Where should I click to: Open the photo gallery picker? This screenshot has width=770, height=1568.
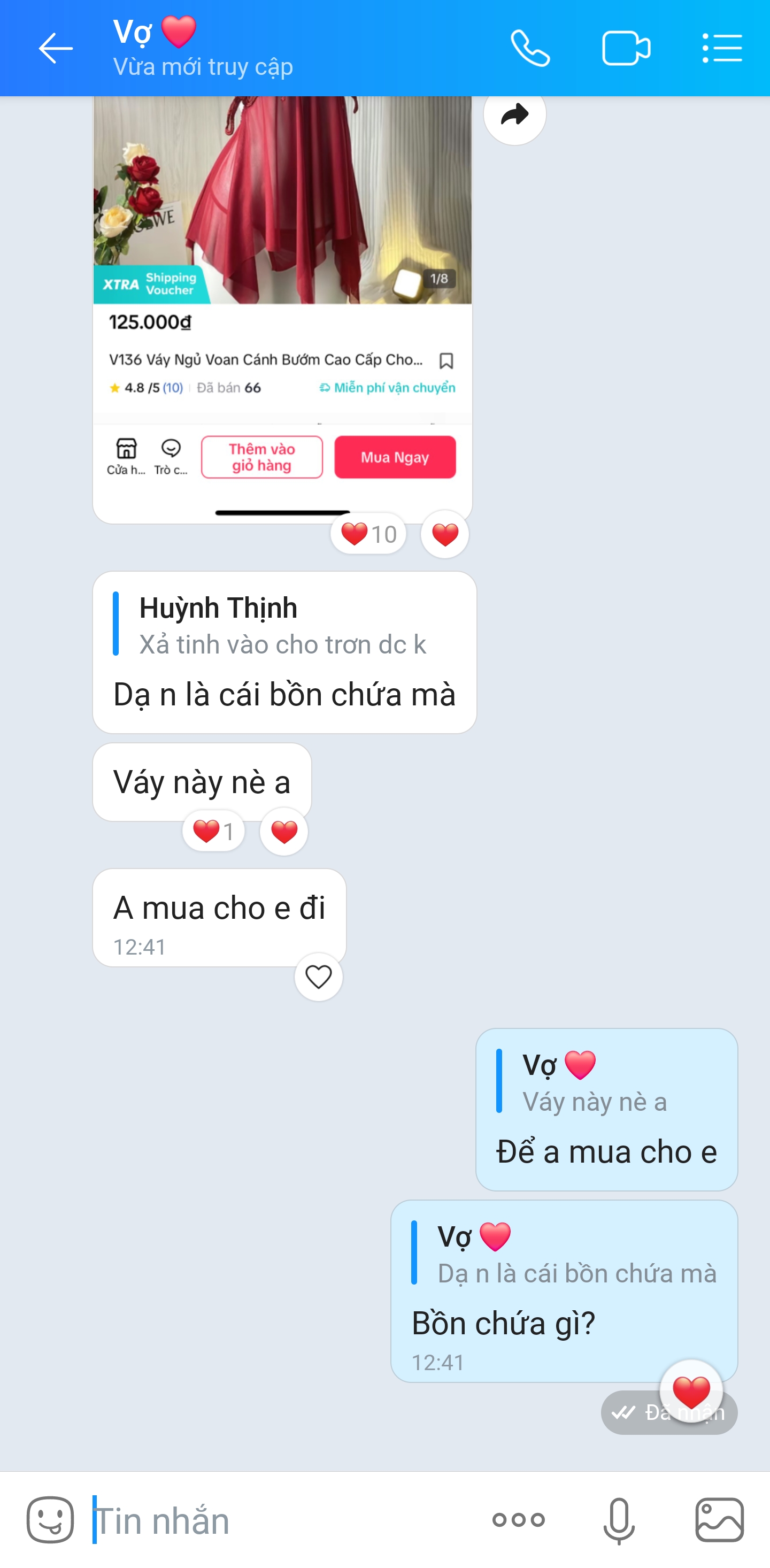719,1519
